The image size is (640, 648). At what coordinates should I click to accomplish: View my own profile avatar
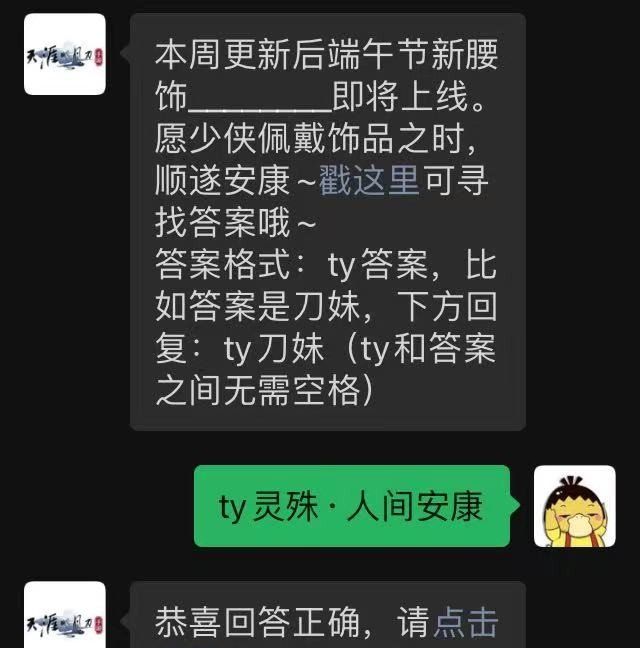(574, 506)
